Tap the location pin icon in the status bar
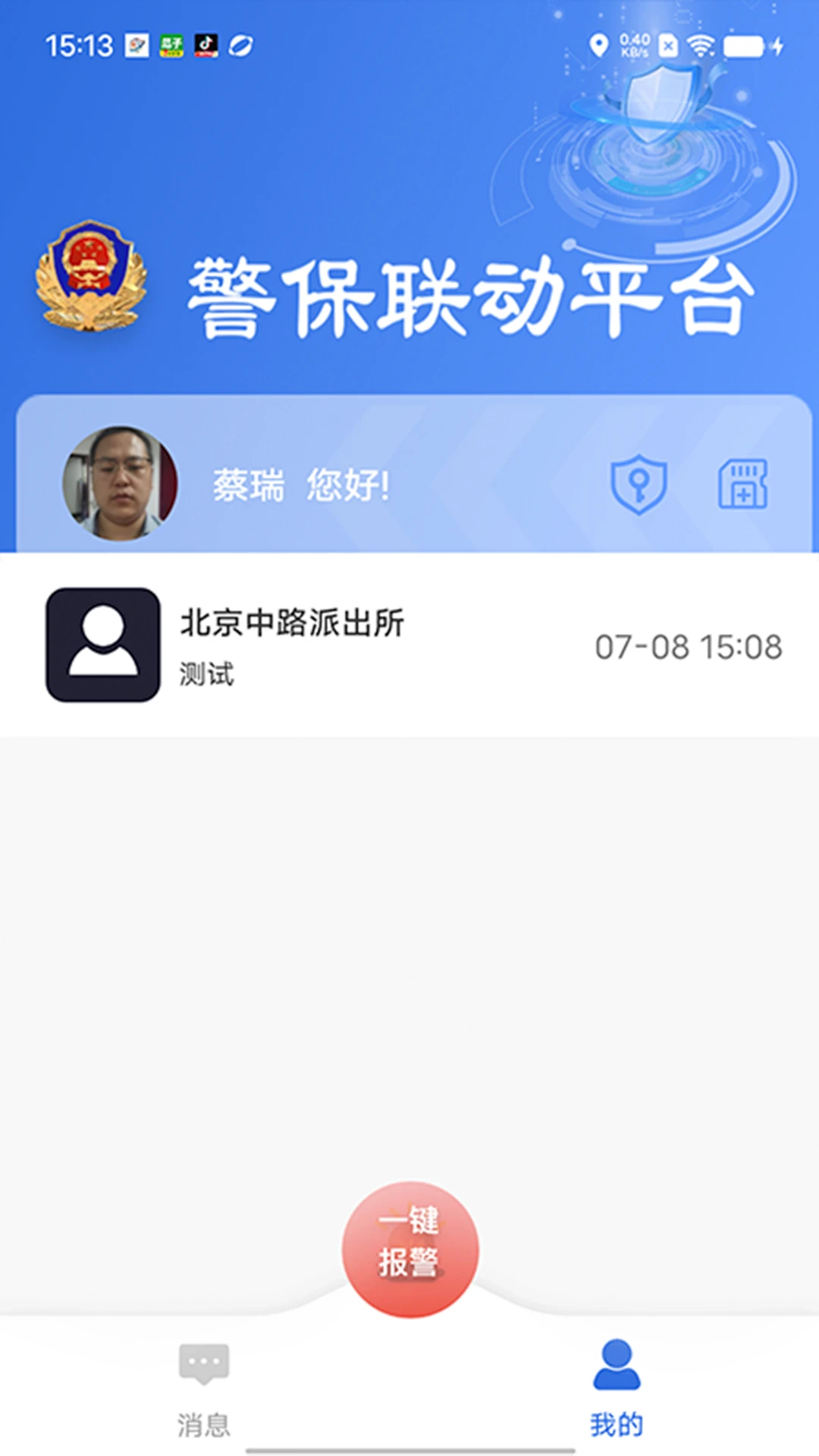Viewport: 819px width, 1456px height. [x=599, y=45]
